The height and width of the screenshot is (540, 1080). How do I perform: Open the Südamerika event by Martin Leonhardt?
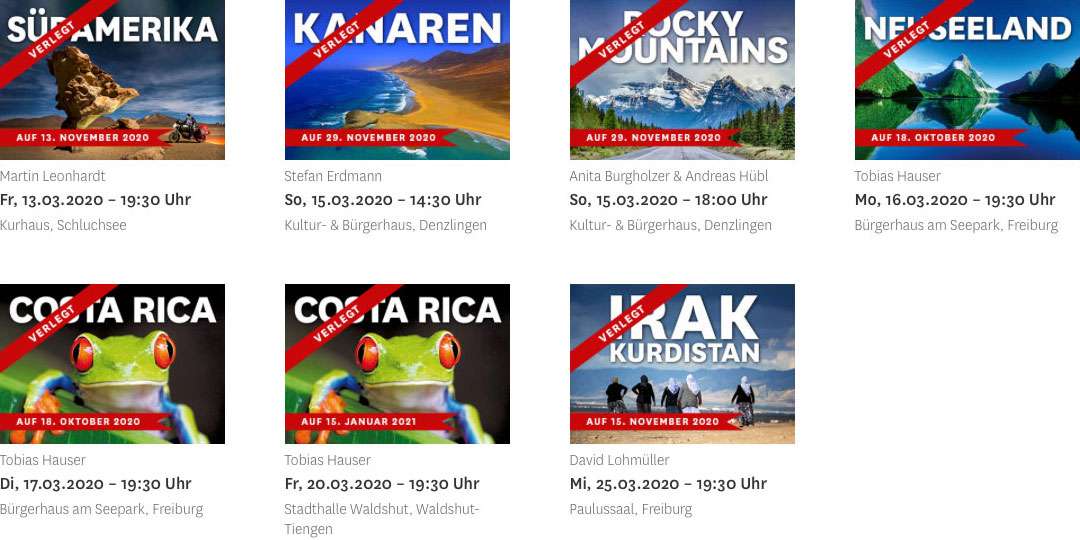coord(112,80)
